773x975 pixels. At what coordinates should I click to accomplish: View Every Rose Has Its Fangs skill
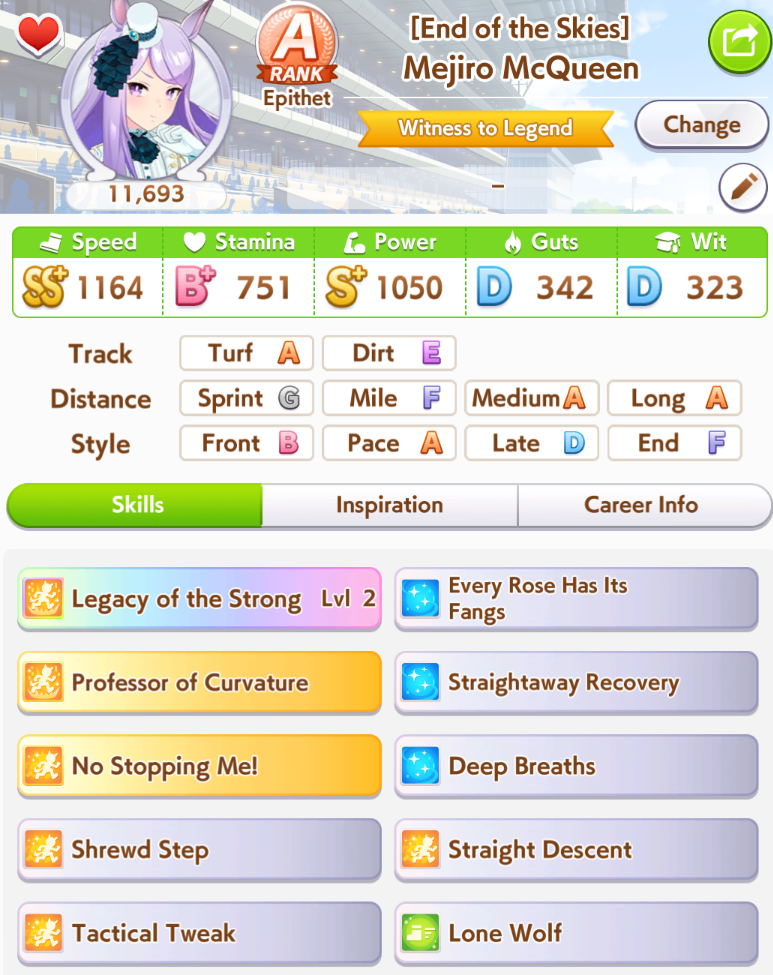coord(576,599)
